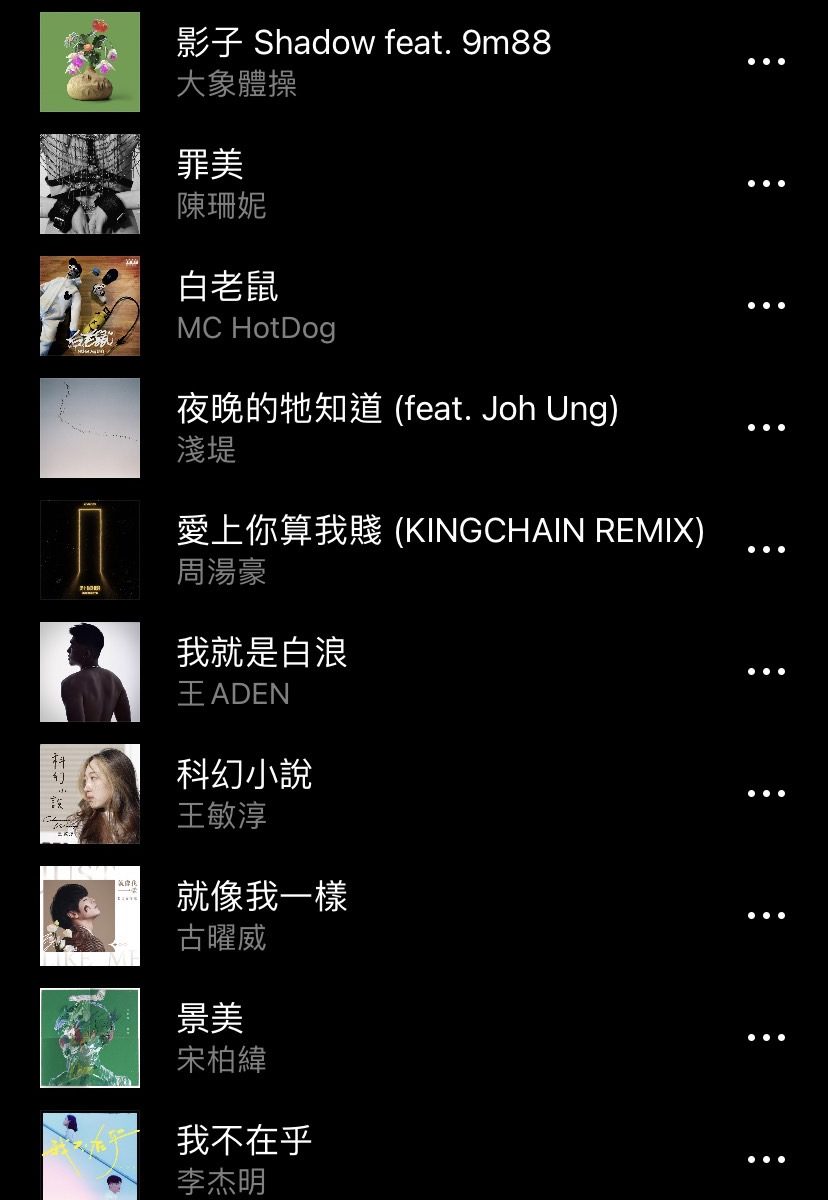Open more options for 我就是白浪
Viewport: 828px width, 1200px height.
coord(766,672)
